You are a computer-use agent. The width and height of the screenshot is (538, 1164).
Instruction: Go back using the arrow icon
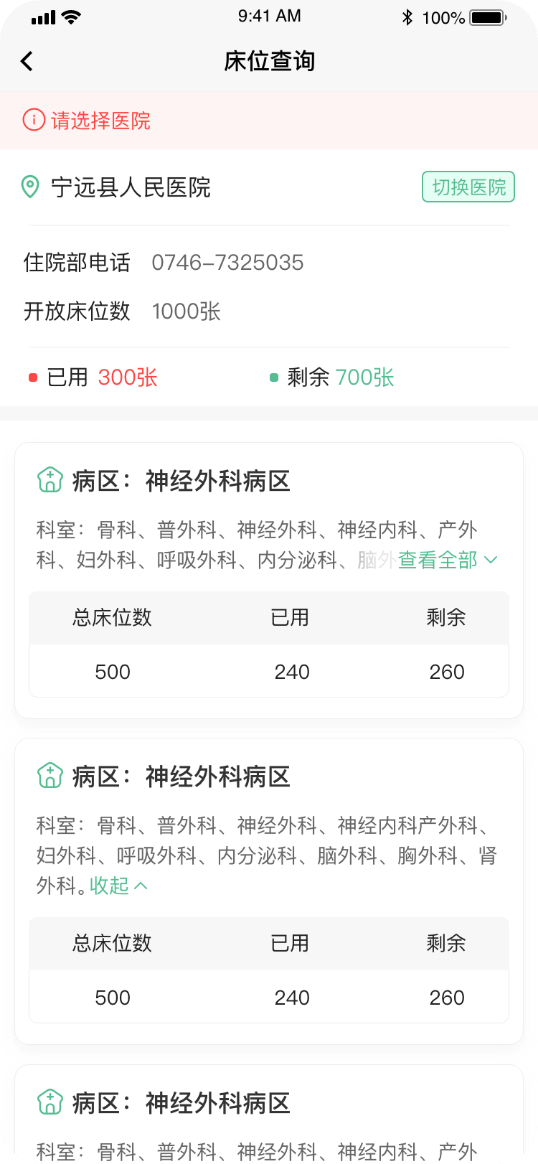point(27,62)
